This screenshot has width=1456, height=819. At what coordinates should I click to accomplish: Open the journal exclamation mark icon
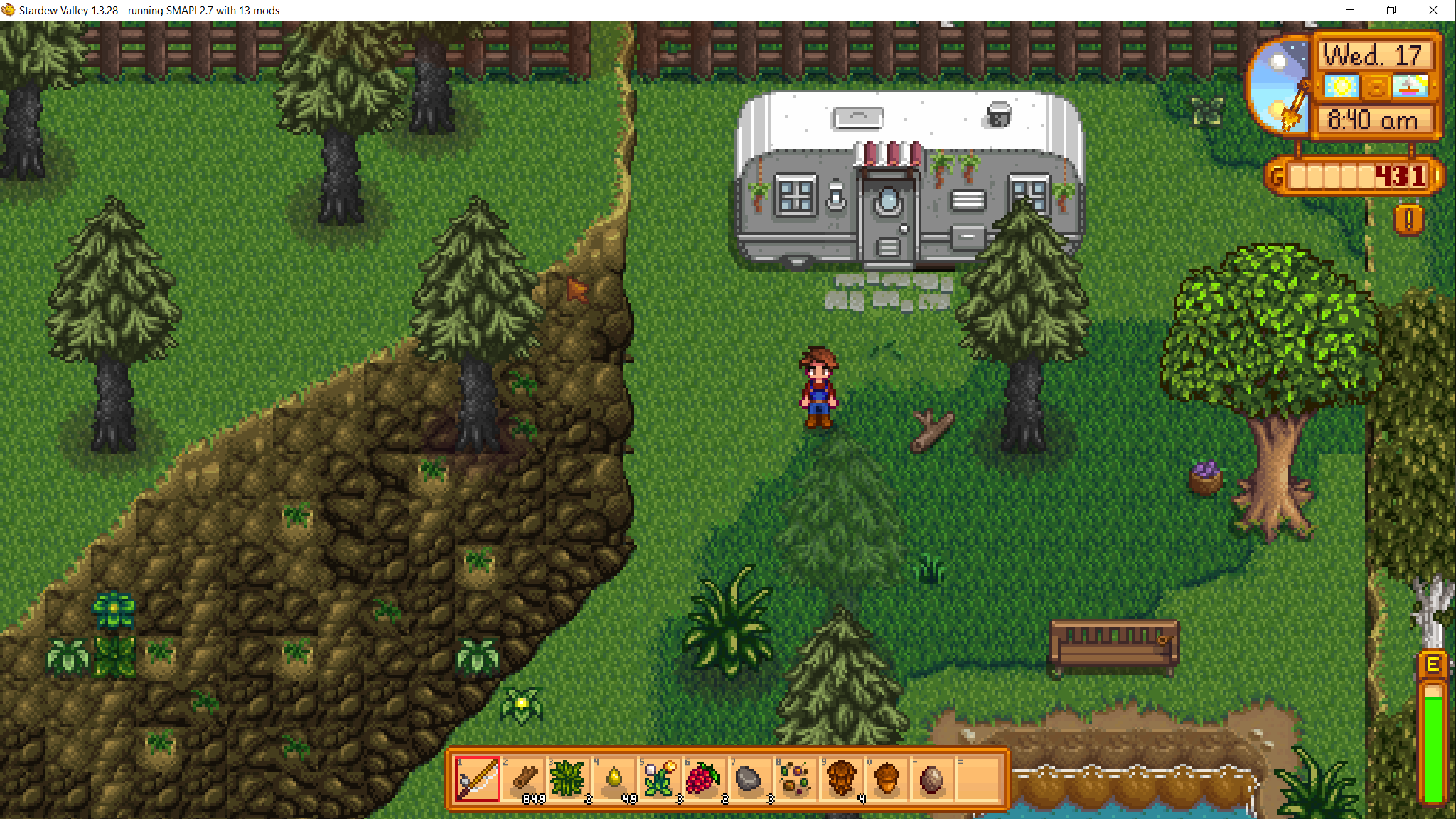[x=1408, y=220]
